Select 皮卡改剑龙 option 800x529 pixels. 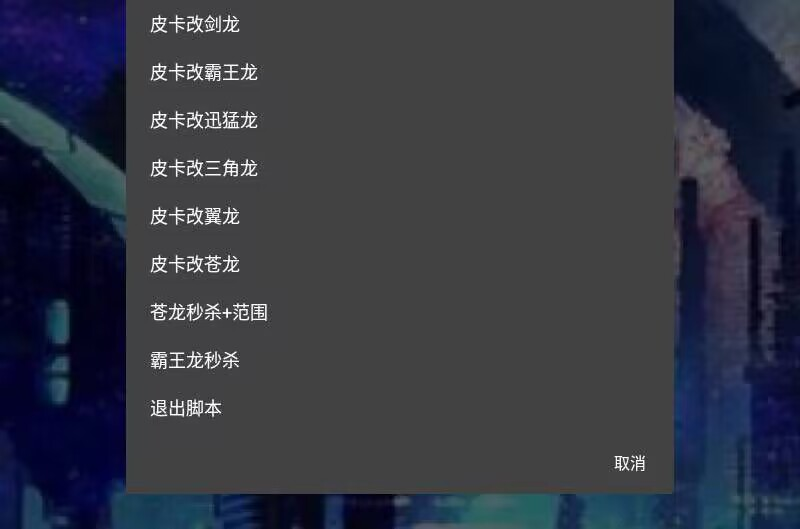point(195,24)
